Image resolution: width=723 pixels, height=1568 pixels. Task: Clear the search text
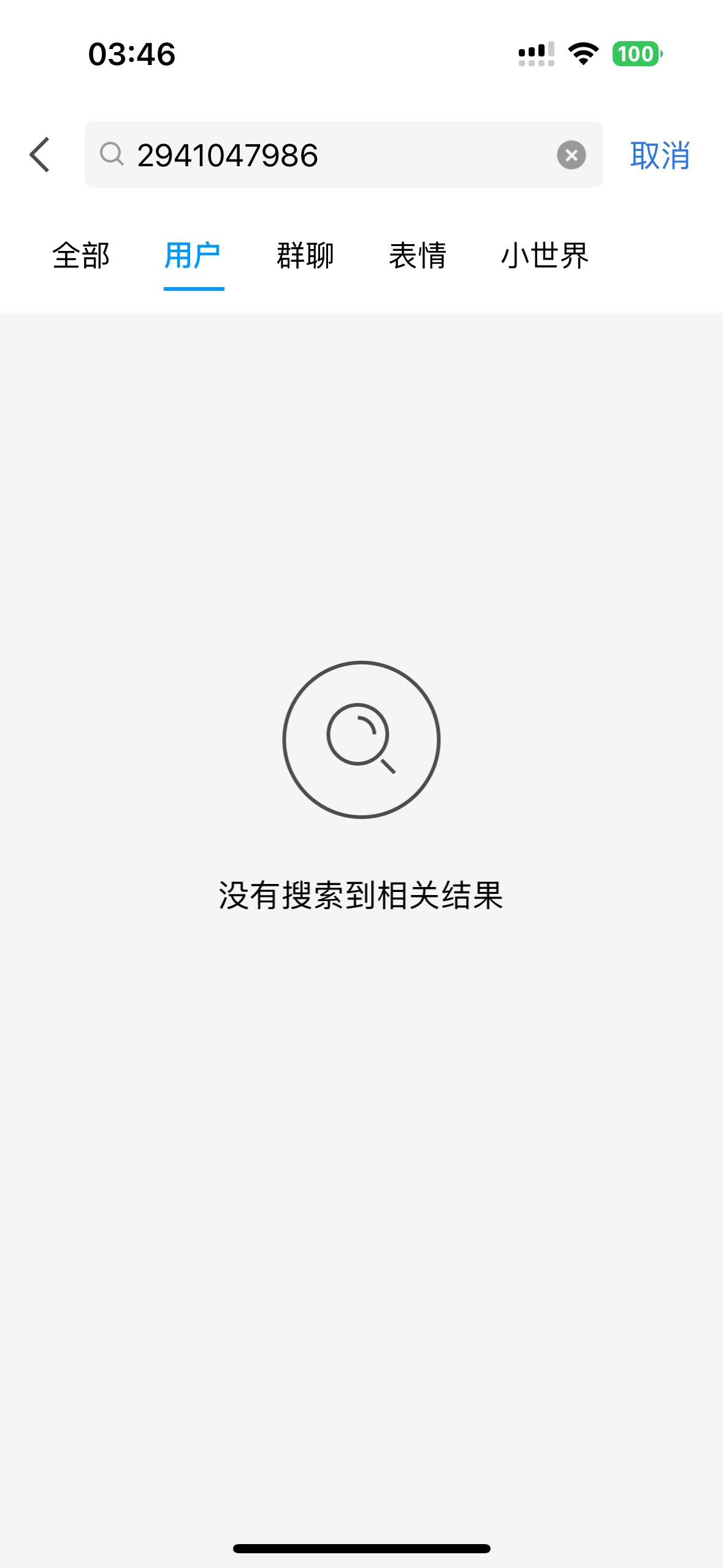[571, 155]
